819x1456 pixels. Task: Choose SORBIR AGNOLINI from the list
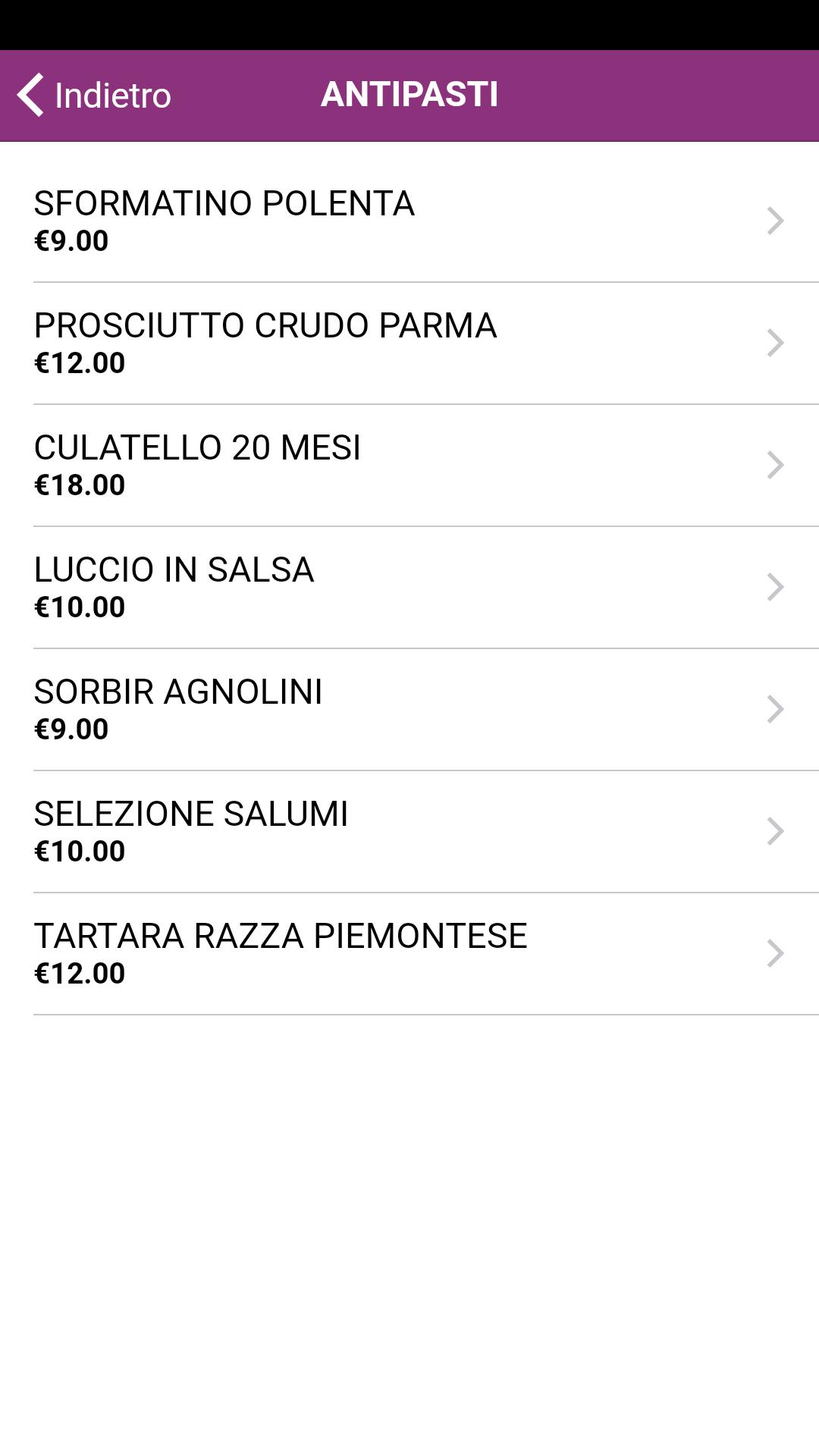coord(409,710)
